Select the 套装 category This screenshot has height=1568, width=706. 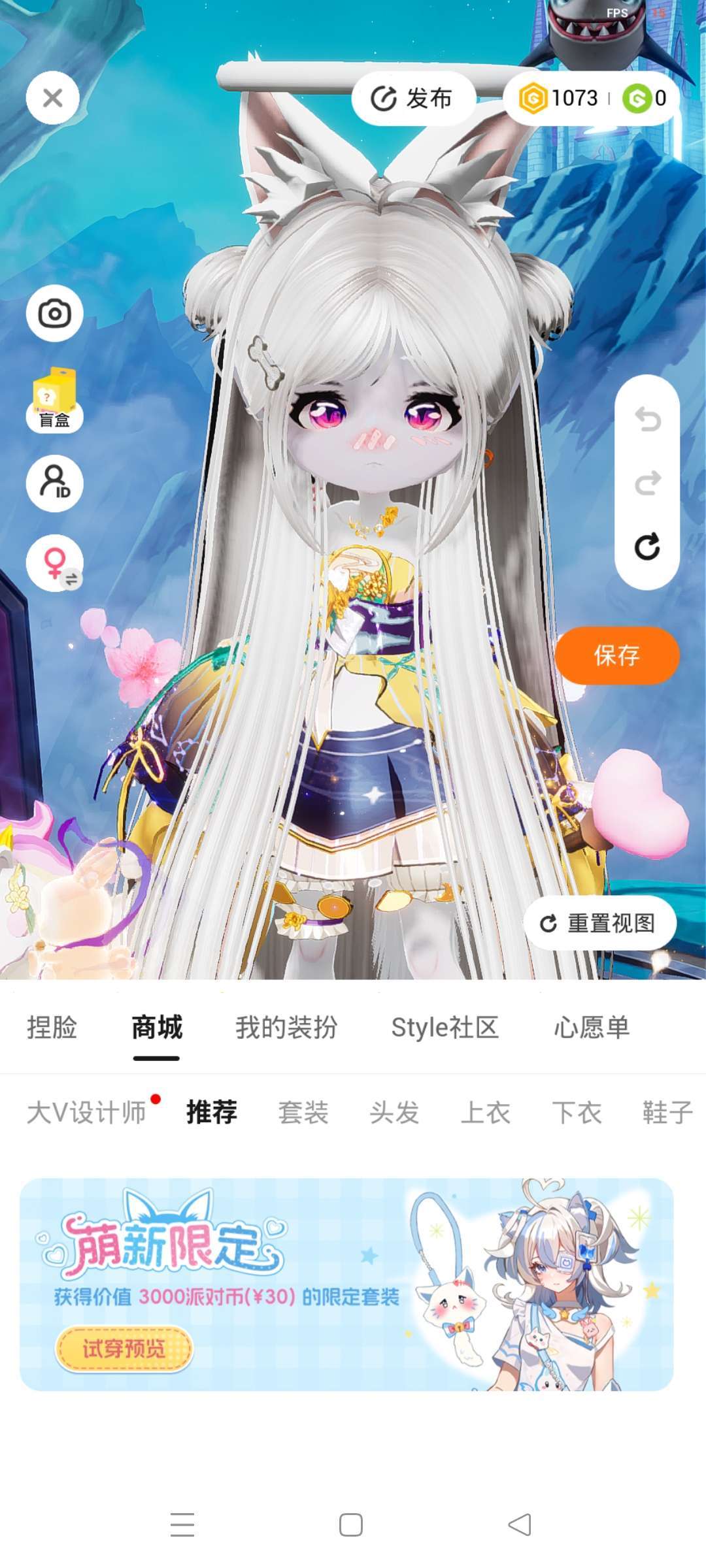click(303, 1113)
